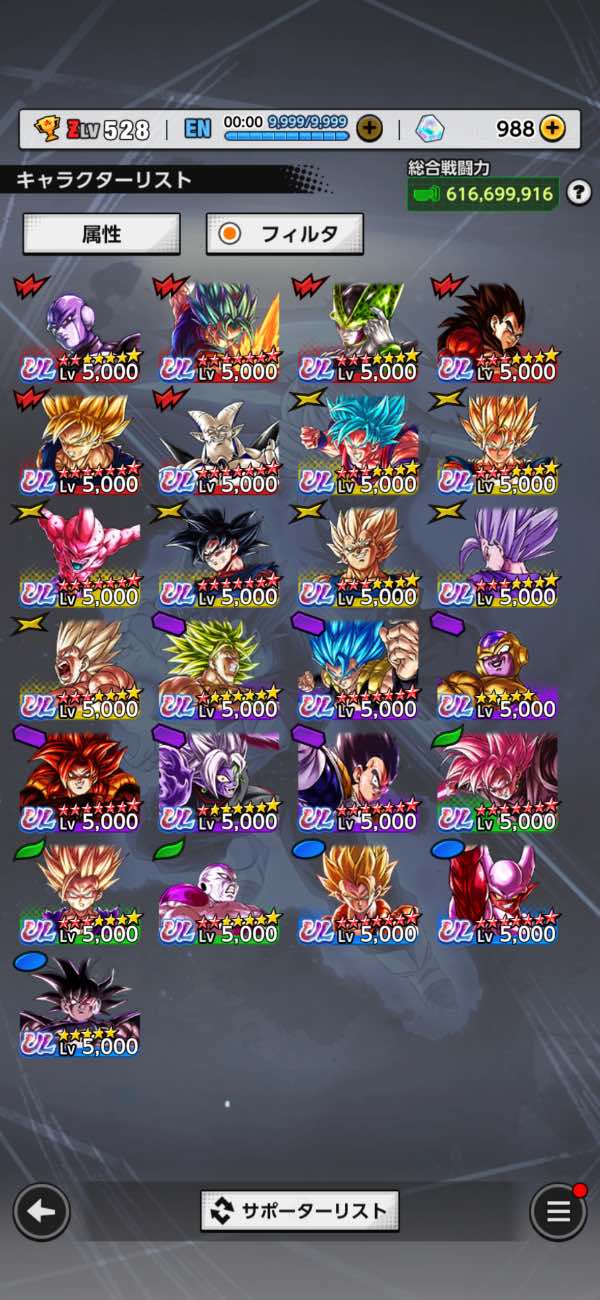Go back with the arrow button
600x1300 pixels.
coord(41,1212)
